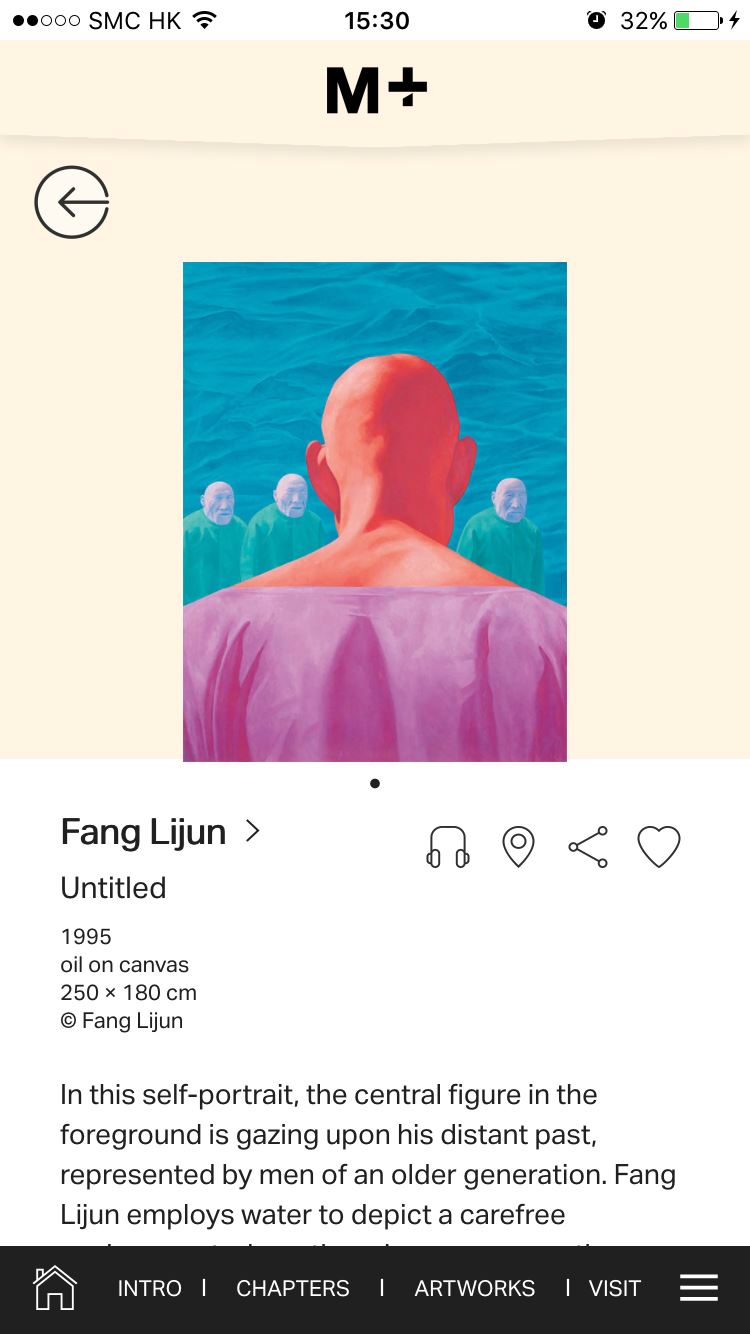The width and height of the screenshot is (750, 1334).
Task: Go back using the circled arrow
Action: (71, 202)
